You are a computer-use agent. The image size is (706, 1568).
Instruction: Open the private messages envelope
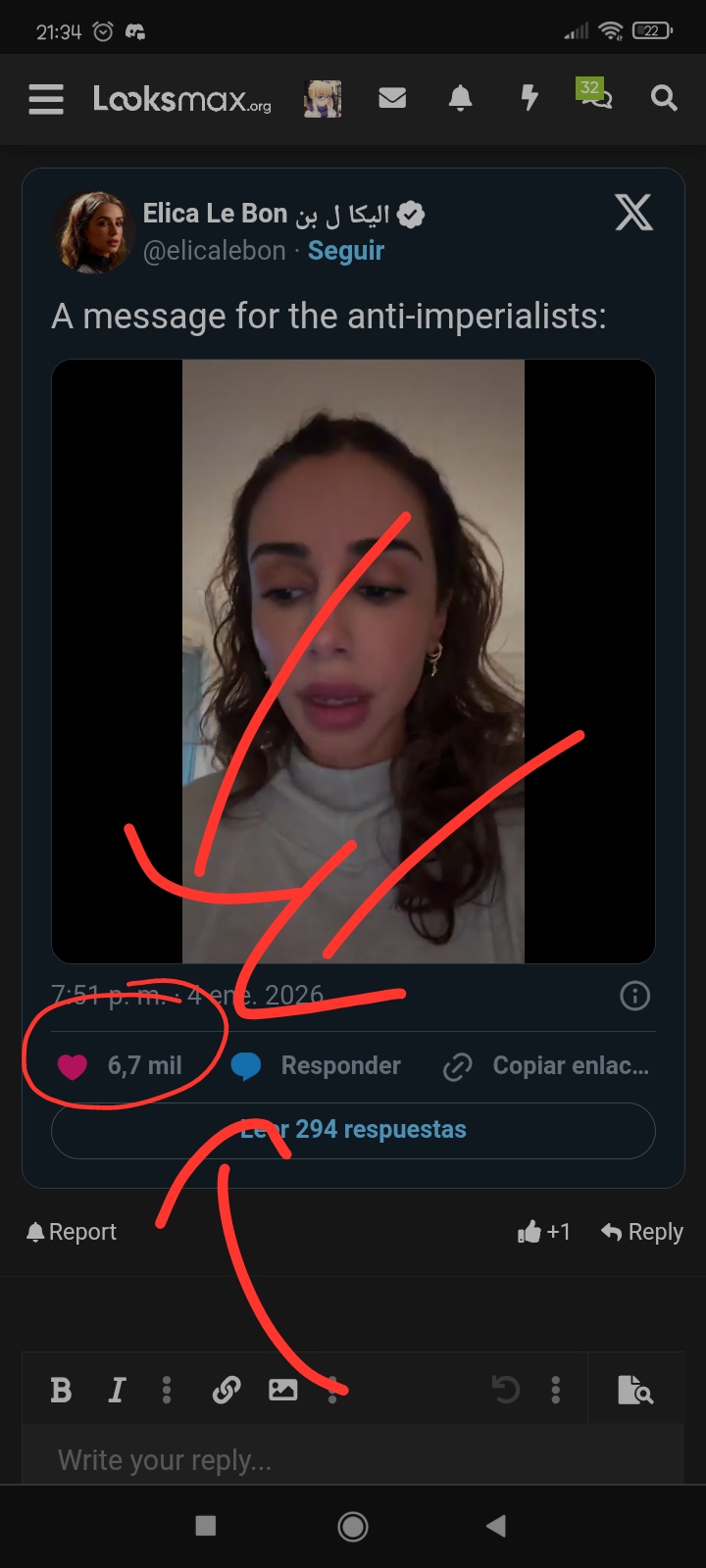(392, 98)
